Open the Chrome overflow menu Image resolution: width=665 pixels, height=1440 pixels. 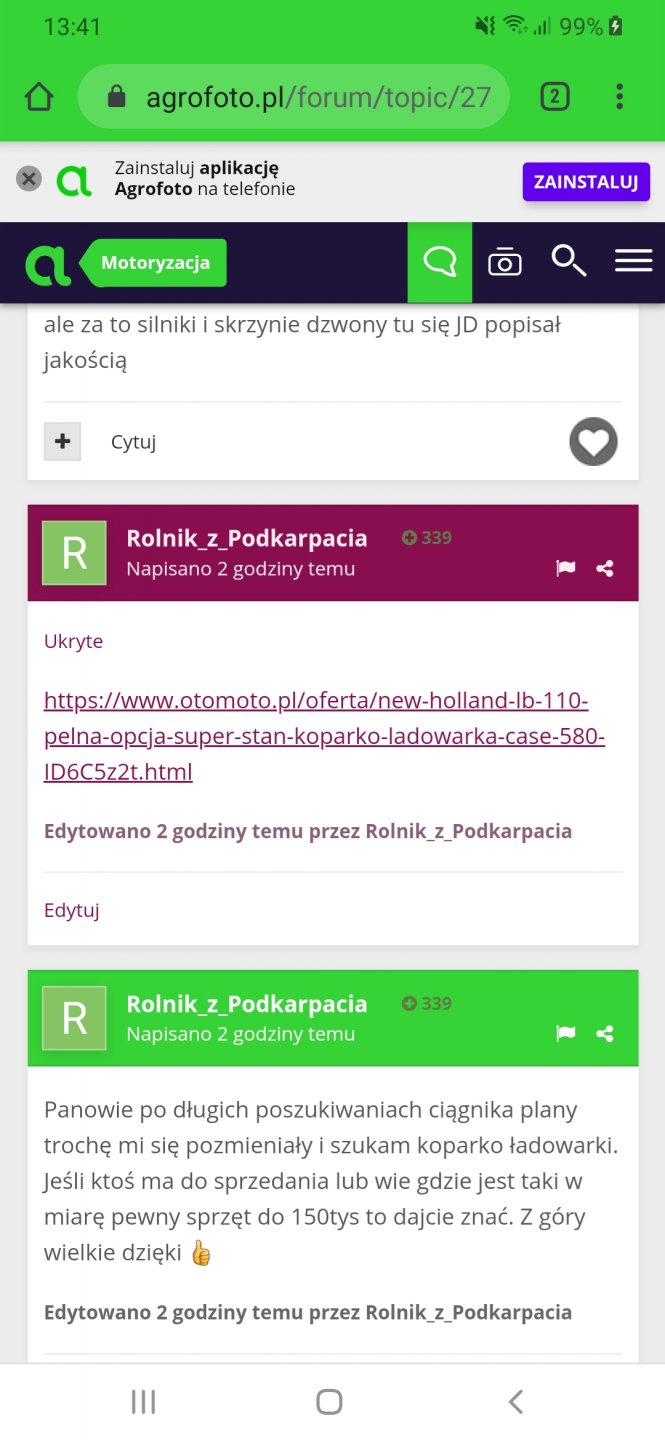620,97
